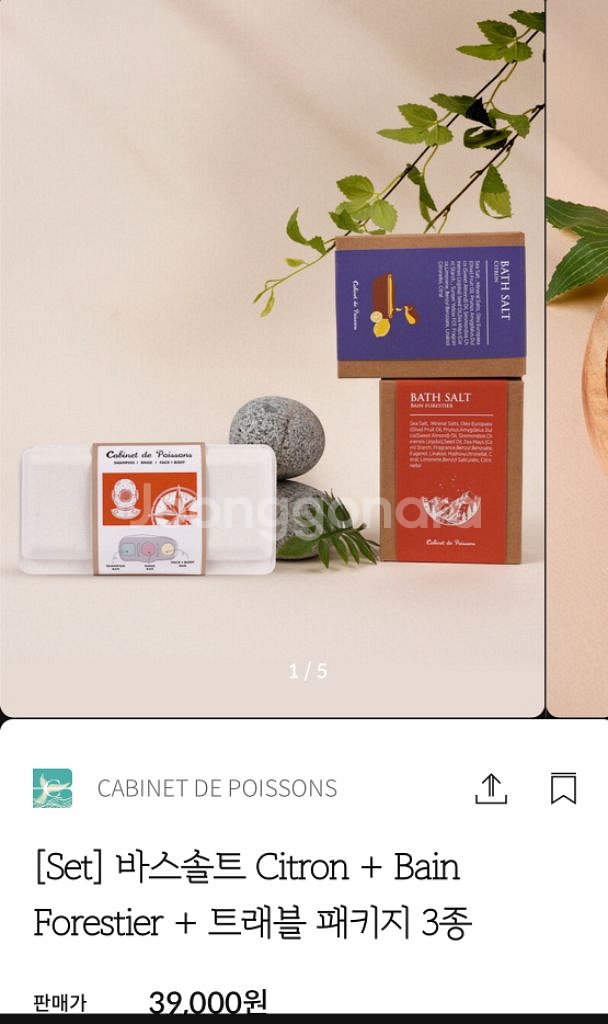Open the CABINET DE POISSONS brand page

point(216,788)
